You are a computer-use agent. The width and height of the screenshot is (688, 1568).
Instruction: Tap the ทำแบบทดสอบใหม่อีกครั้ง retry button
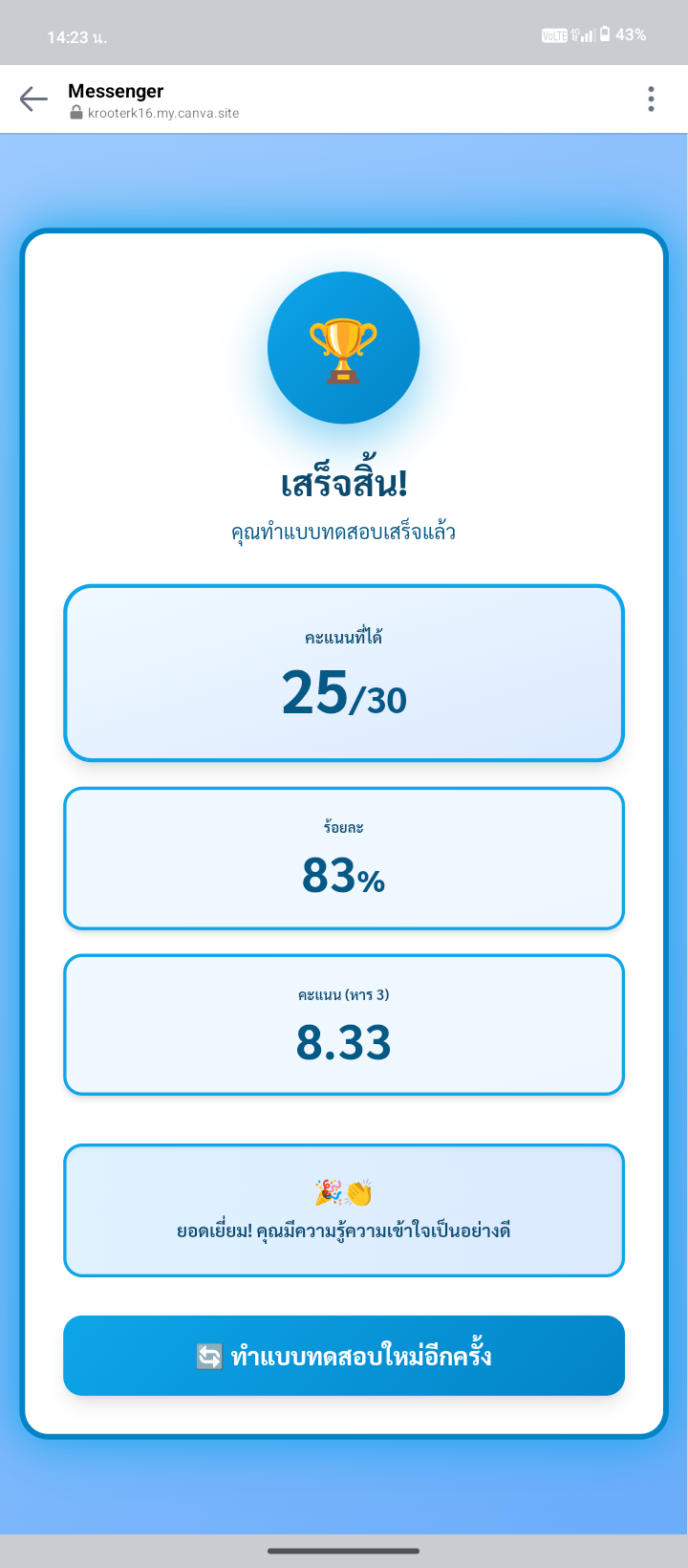pyautogui.click(x=344, y=1356)
